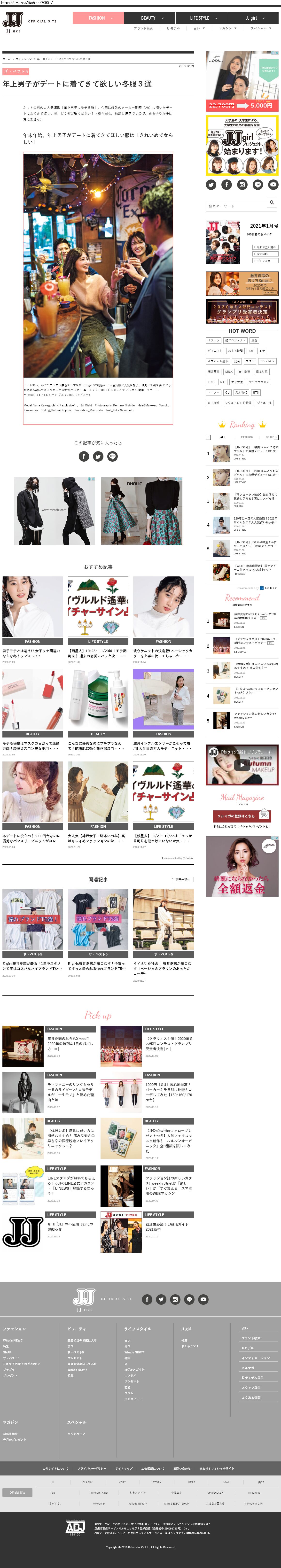Tap the ミスコン hot word chip
281x1568 pixels.
(213, 340)
